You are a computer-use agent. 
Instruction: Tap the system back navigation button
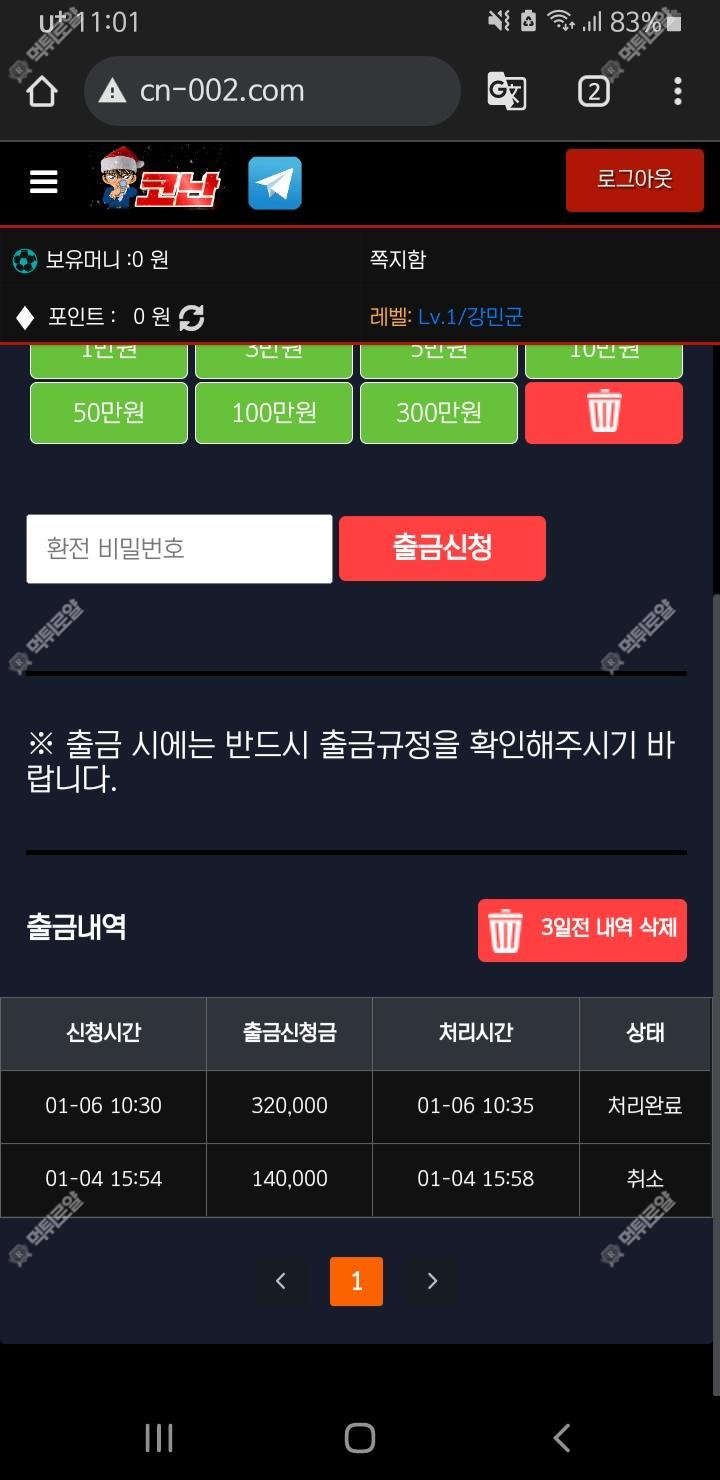click(x=562, y=1438)
